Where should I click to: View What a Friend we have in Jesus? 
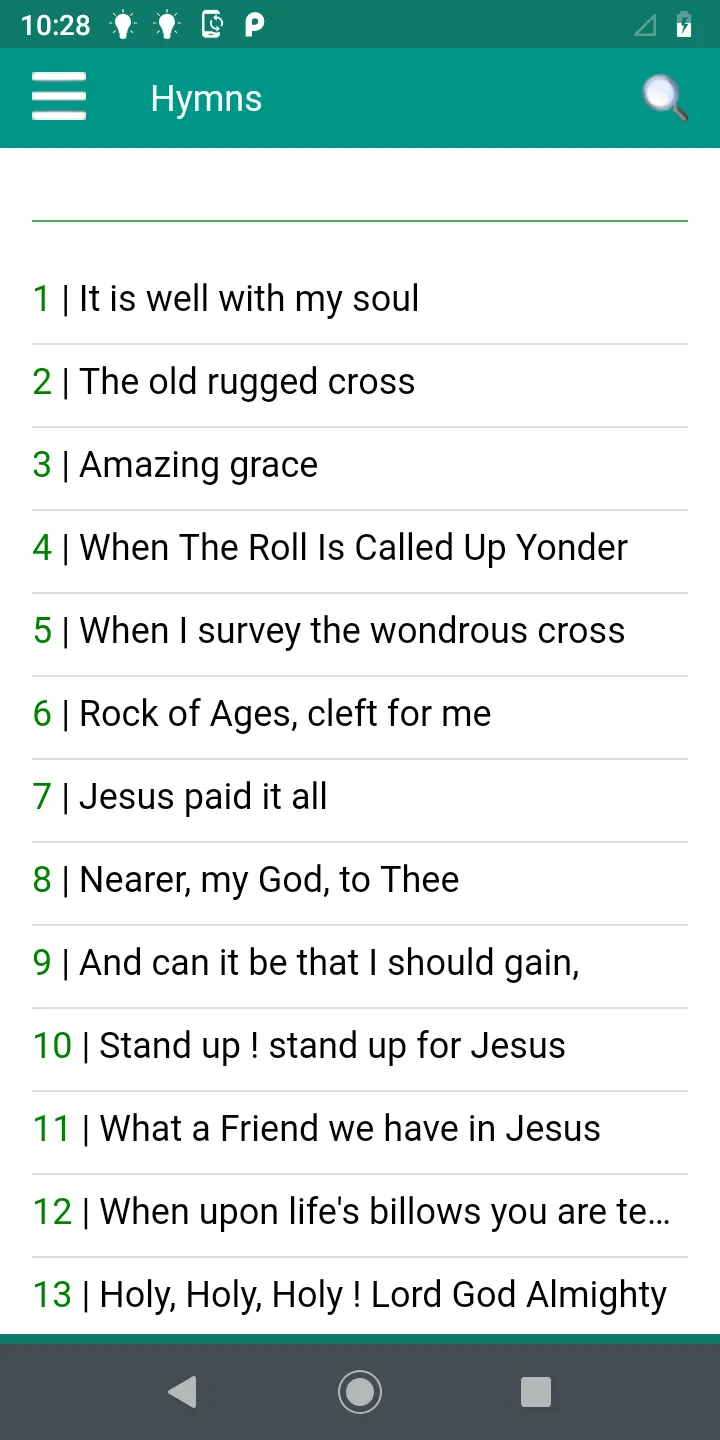pos(360,1129)
